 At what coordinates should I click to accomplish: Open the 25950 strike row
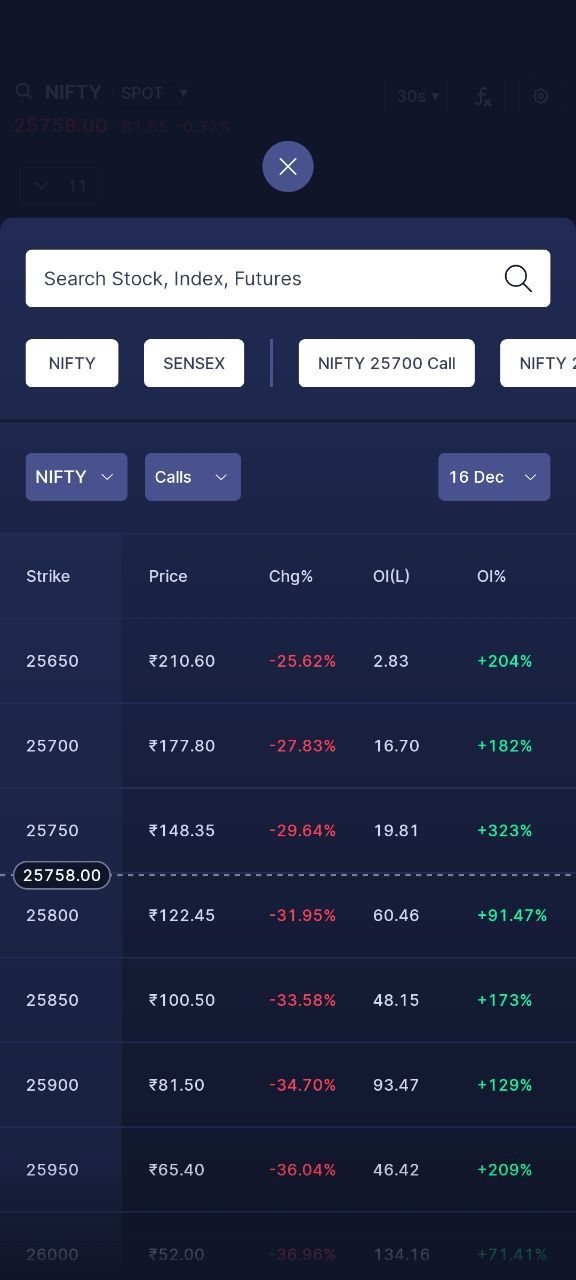[x=288, y=1170]
